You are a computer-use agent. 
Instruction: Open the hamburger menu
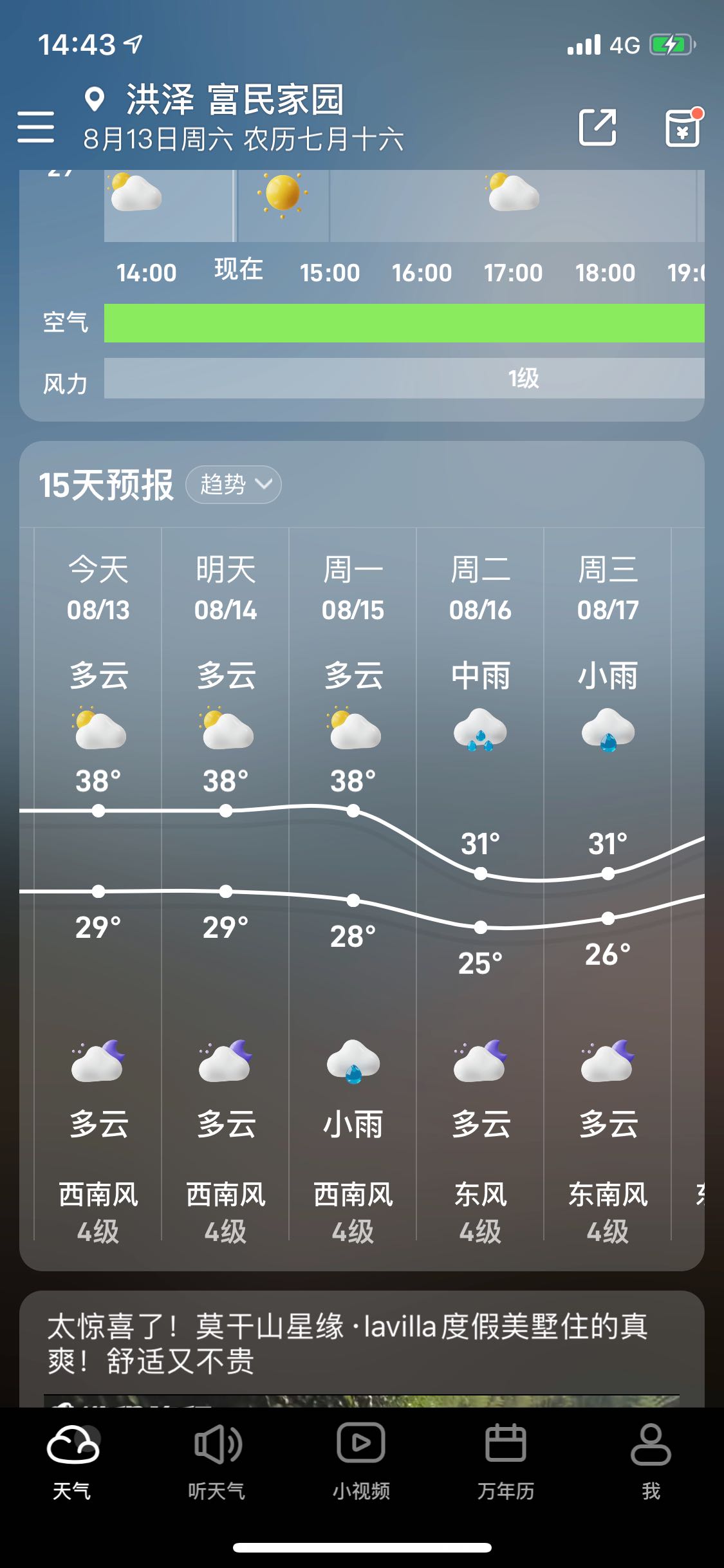[x=35, y=126]
